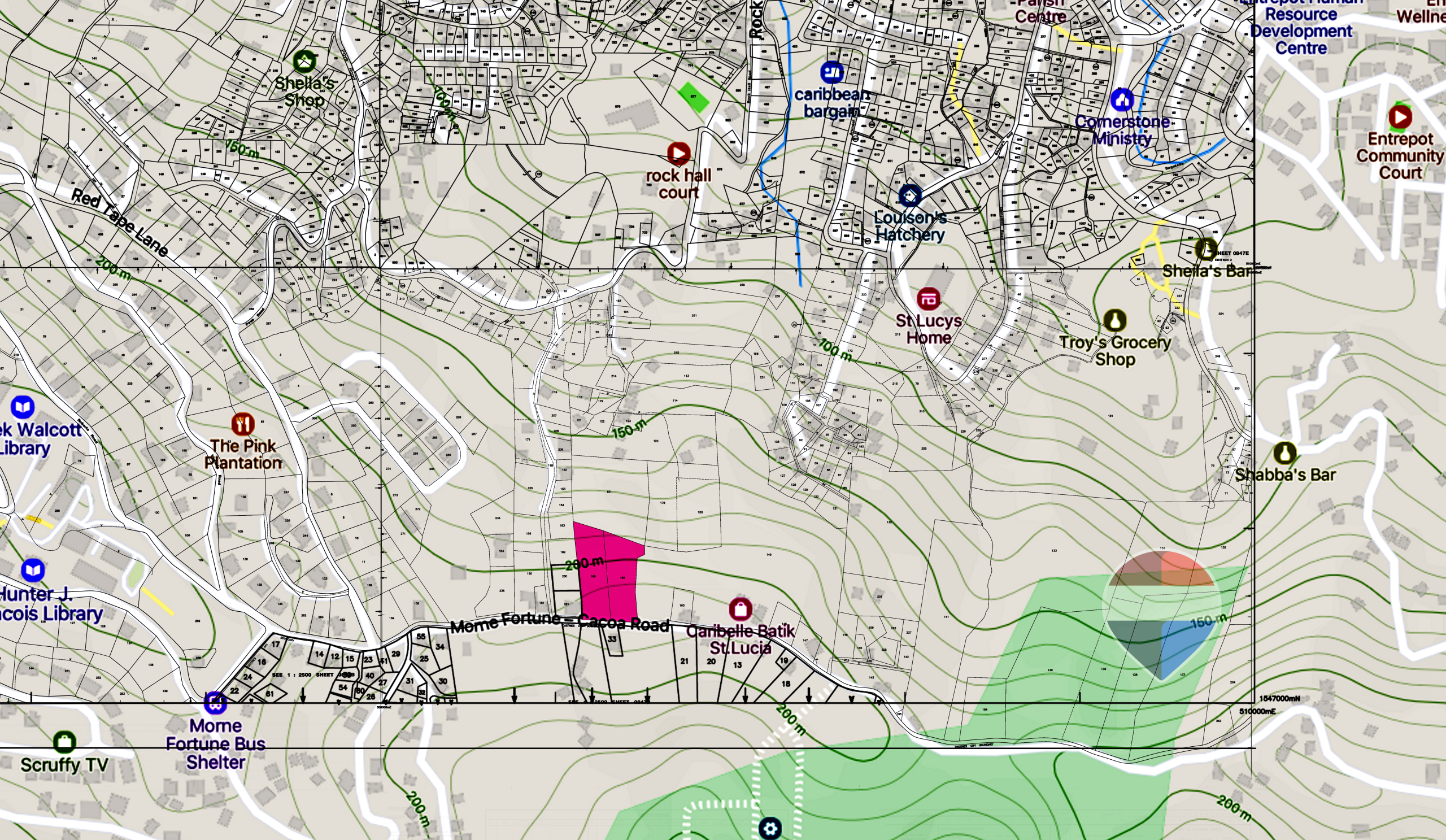1446x840 pixels.
Task: Open the Sheila's Bar marker
Action: pyautogui.click(x=1205, y=249)
